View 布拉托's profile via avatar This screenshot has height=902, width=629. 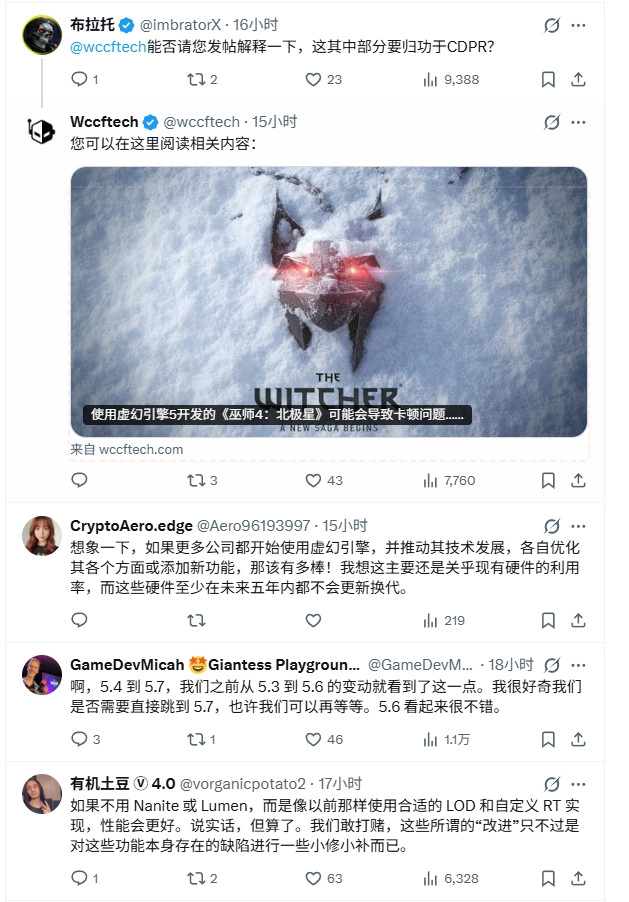click(40, 33)
